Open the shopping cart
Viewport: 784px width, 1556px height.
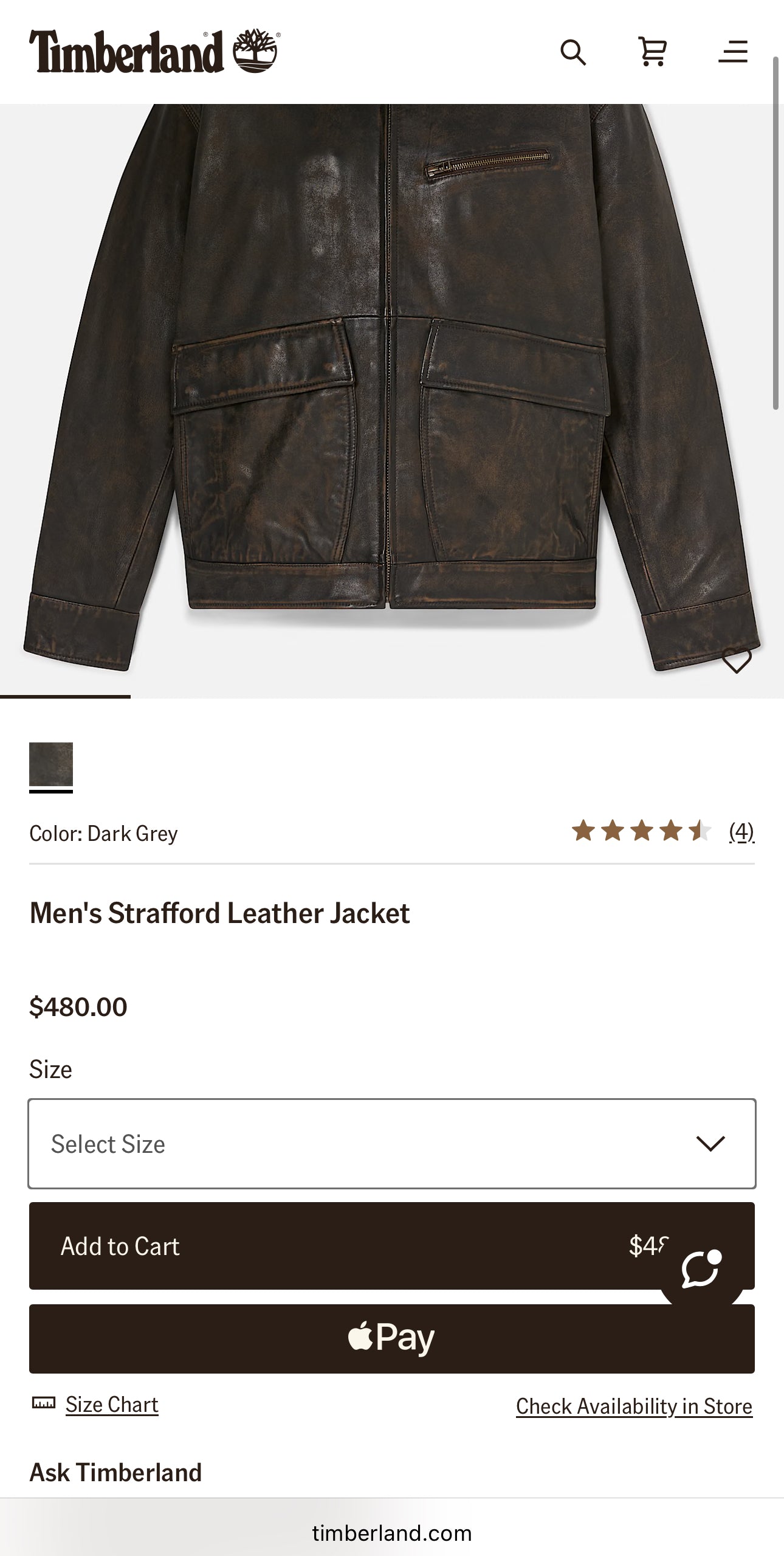(x=652, y=52)
